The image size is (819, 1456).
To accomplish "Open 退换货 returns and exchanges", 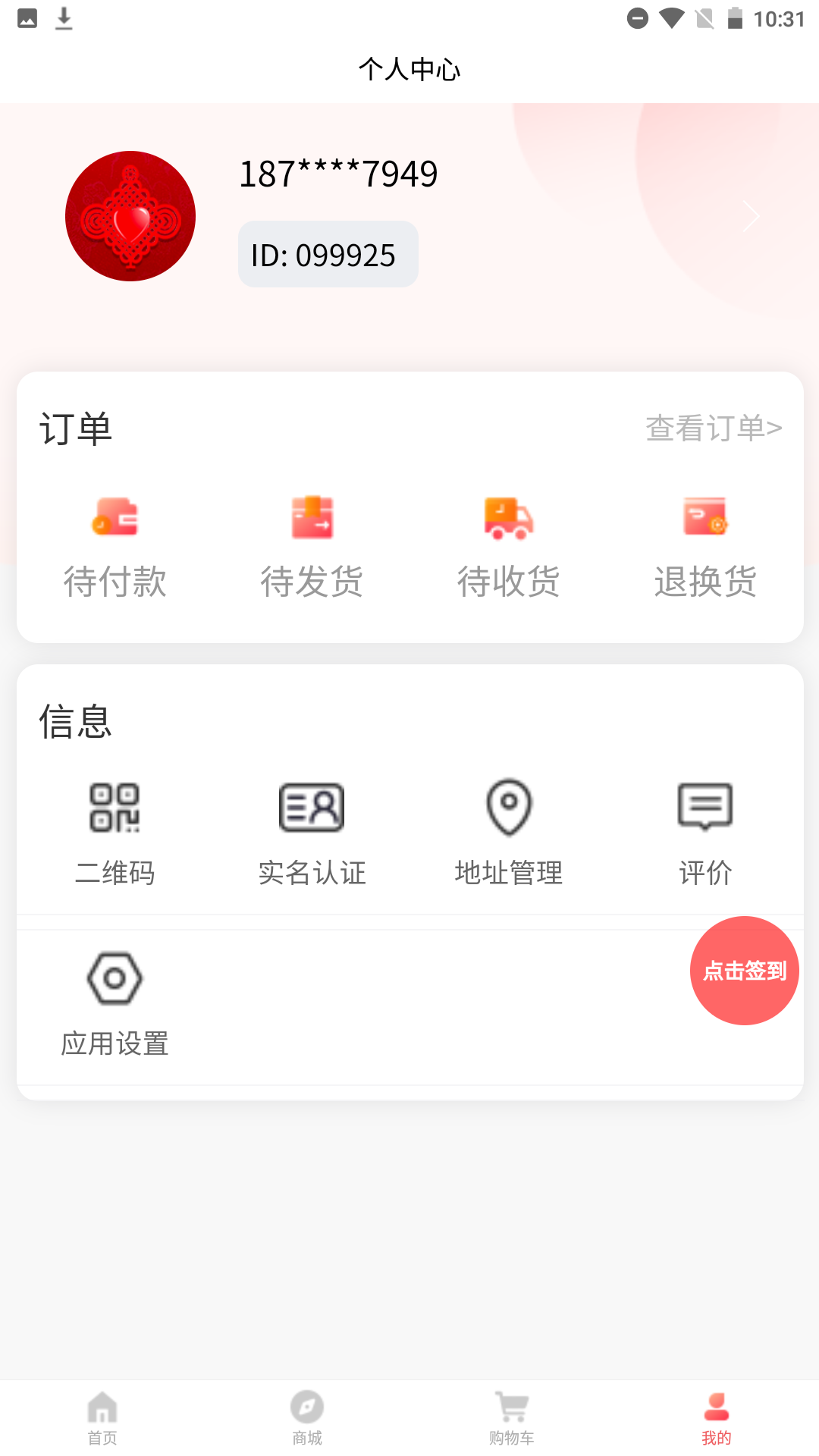I will pos(705,546).
